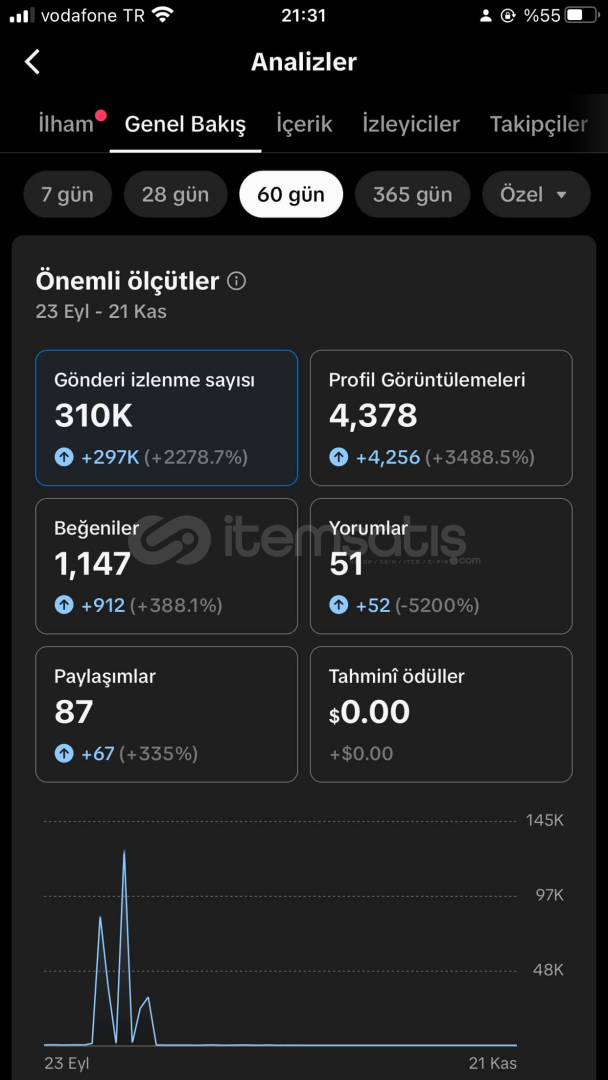Open the İçerik tab
Screen dimensions: 608x1080
pos(304,124)
